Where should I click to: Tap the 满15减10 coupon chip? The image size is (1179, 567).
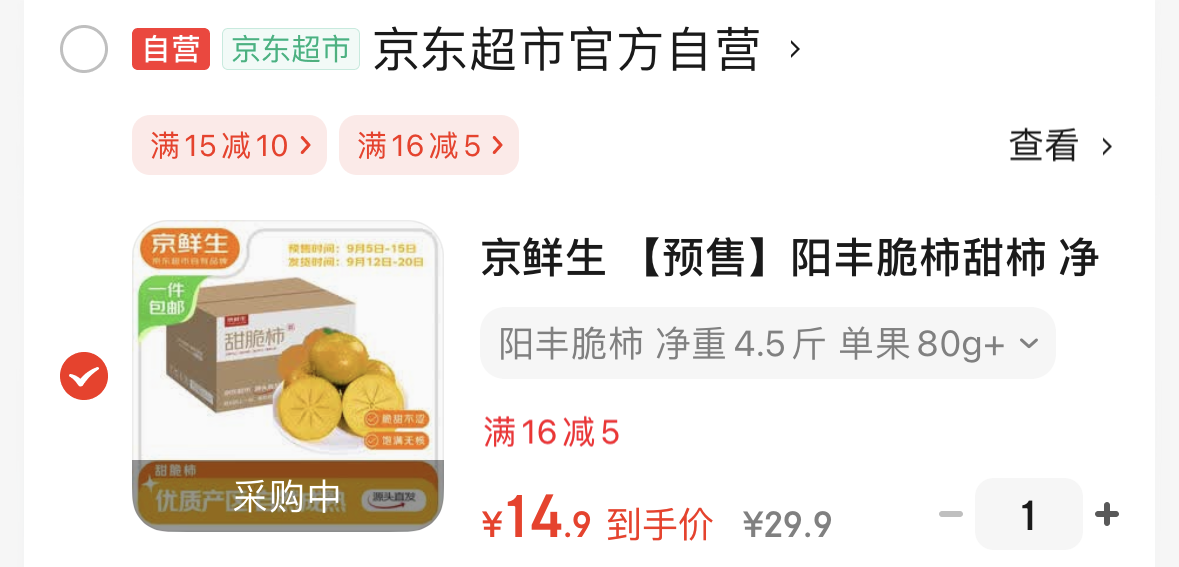click(230, 146)
